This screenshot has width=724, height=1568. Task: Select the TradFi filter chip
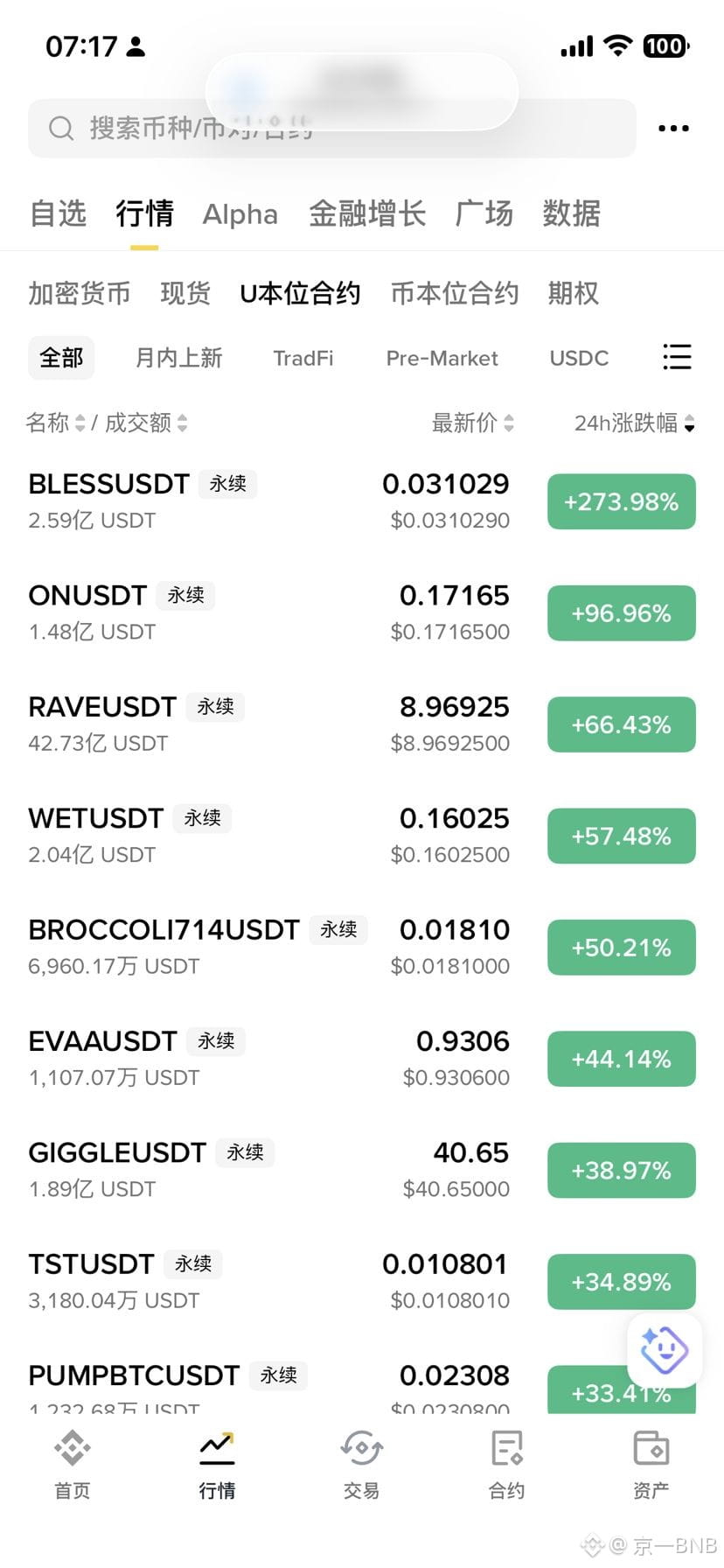(x=303, y=358)
